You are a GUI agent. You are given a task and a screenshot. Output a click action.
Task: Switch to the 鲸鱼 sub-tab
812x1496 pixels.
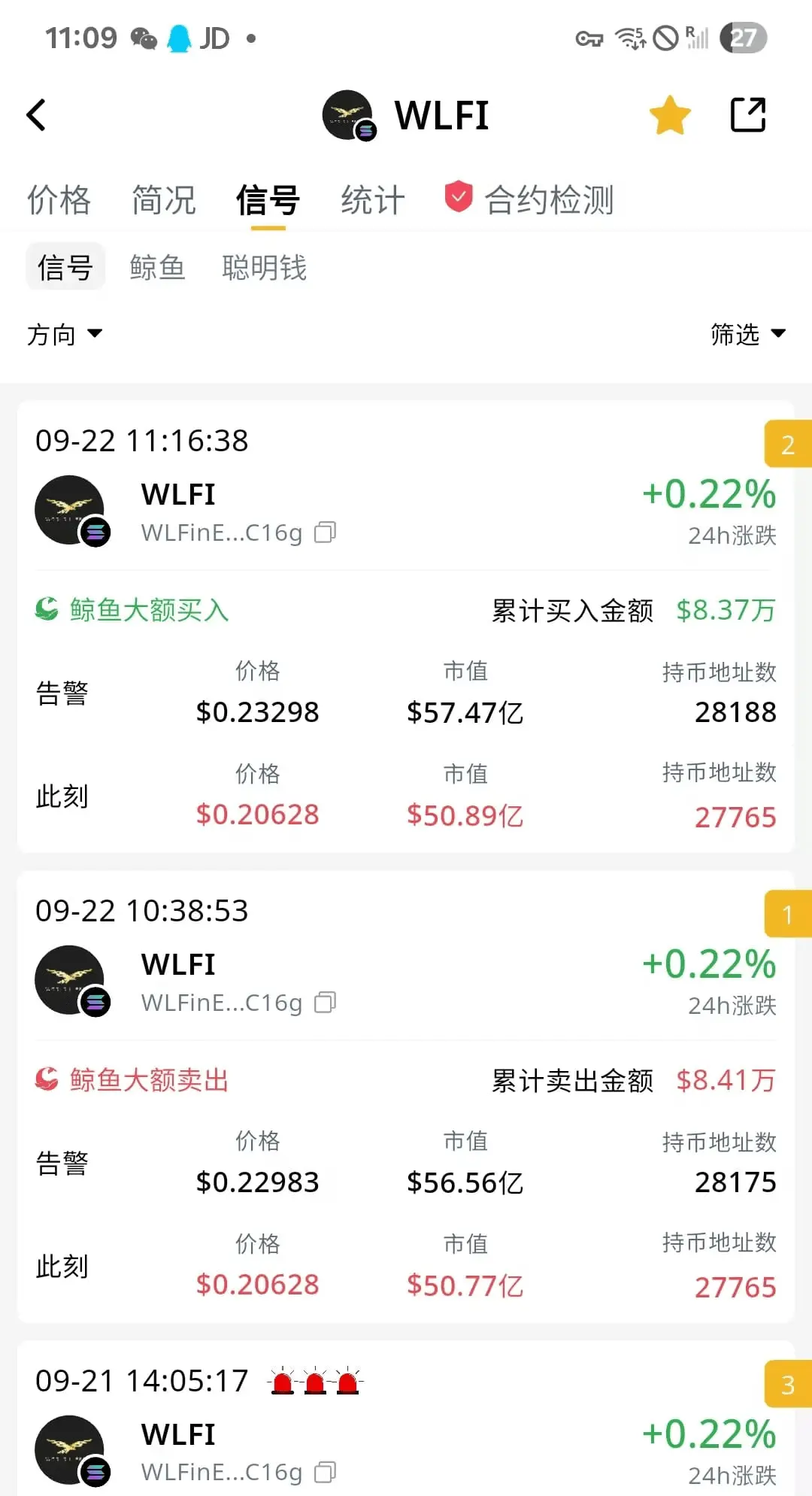[157, 267]
